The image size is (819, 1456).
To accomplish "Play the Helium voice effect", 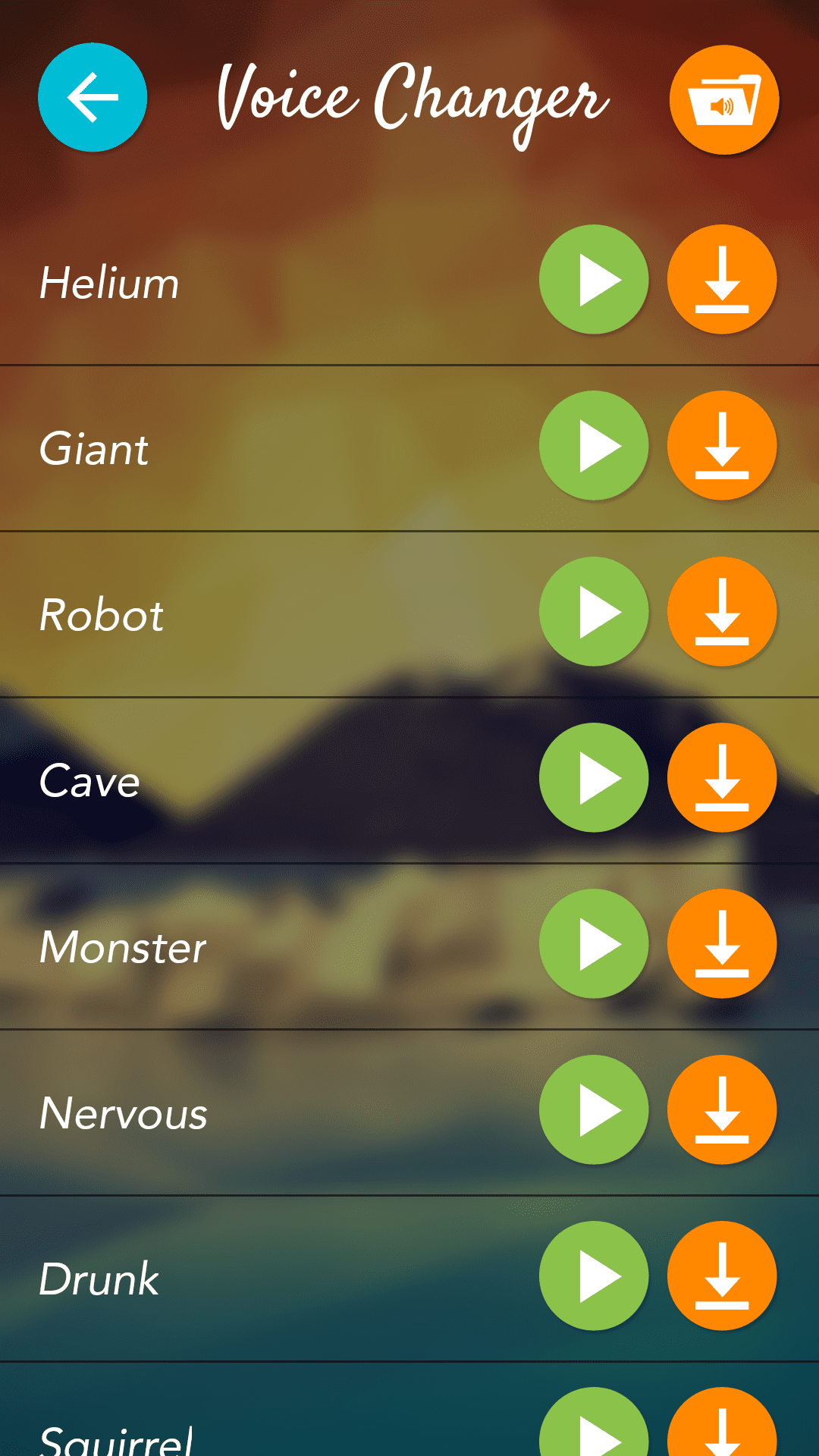I will point(594,279).
